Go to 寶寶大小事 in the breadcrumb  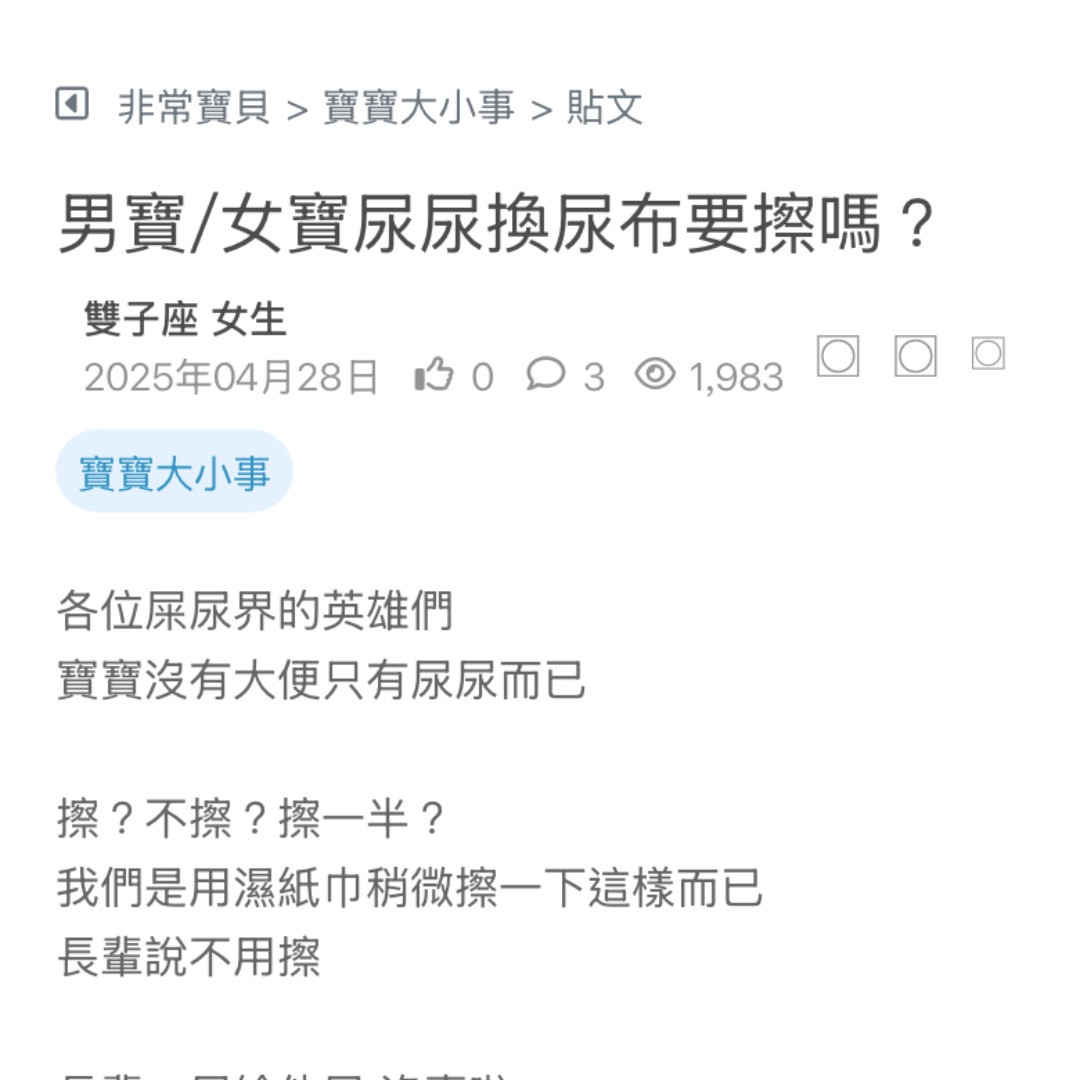coord(418,107)
